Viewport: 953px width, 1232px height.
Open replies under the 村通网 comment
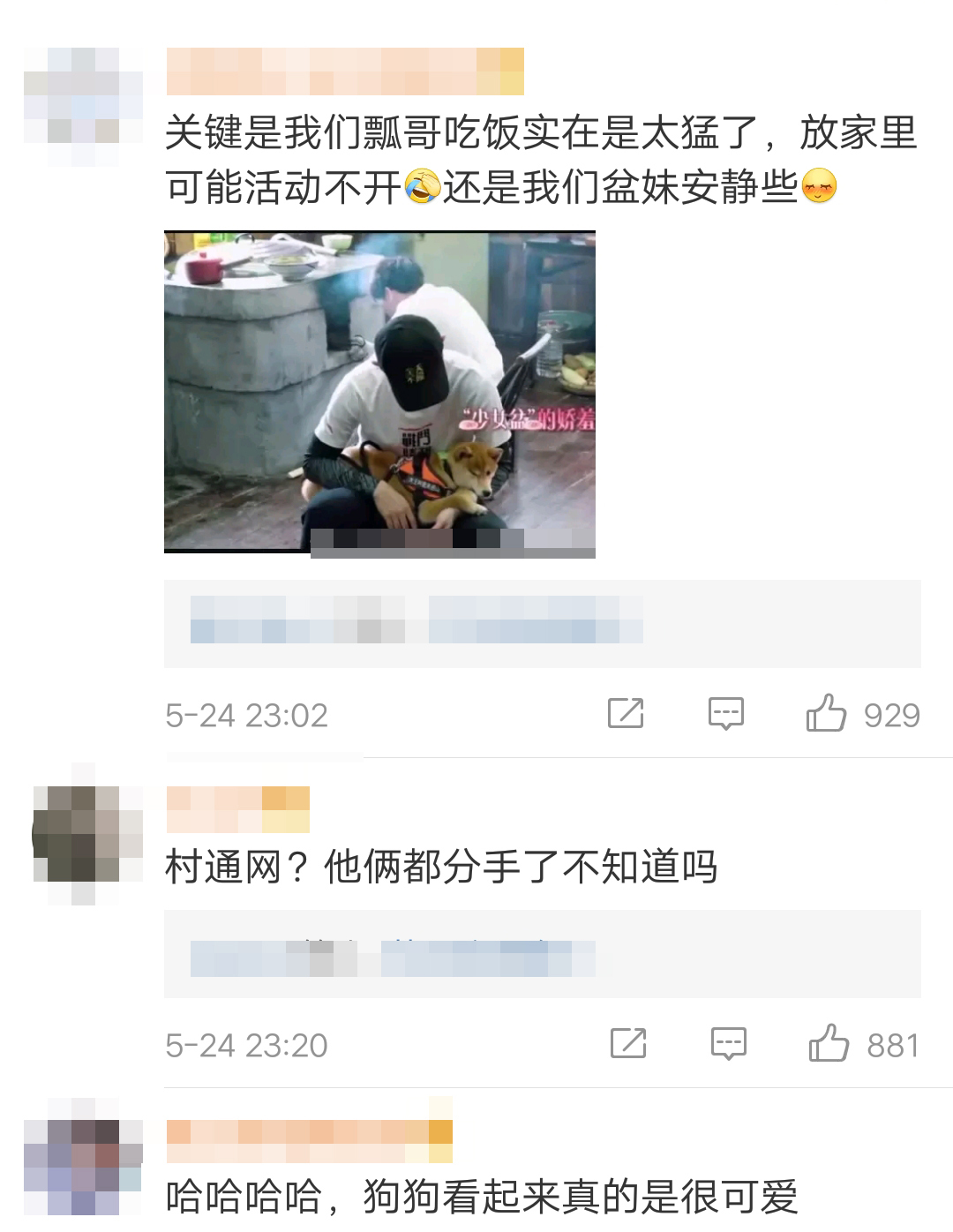click(542, 954)
